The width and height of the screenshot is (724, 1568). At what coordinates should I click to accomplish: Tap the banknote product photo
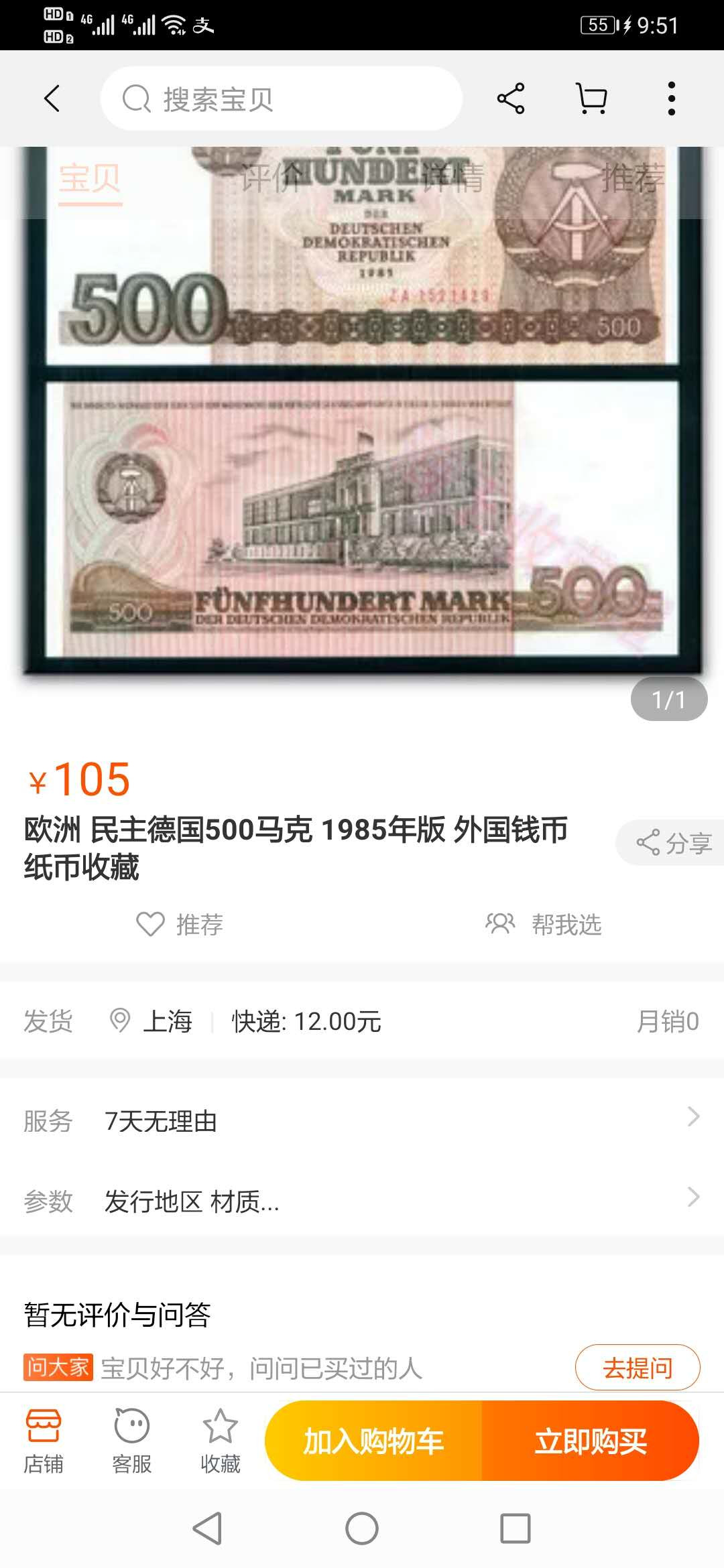(362, 469)
